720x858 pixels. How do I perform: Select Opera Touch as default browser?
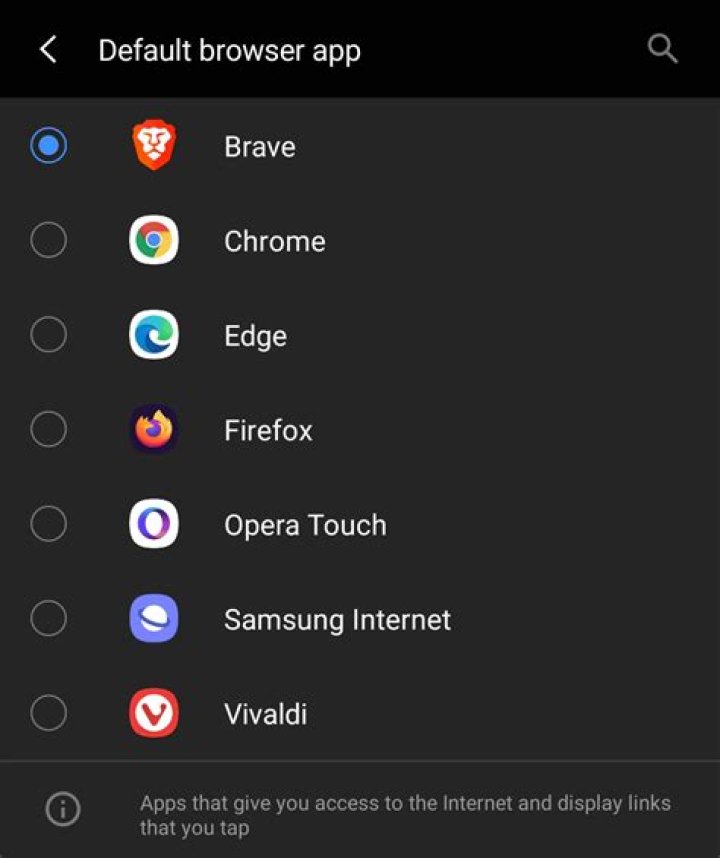click(x=49, y=524)
